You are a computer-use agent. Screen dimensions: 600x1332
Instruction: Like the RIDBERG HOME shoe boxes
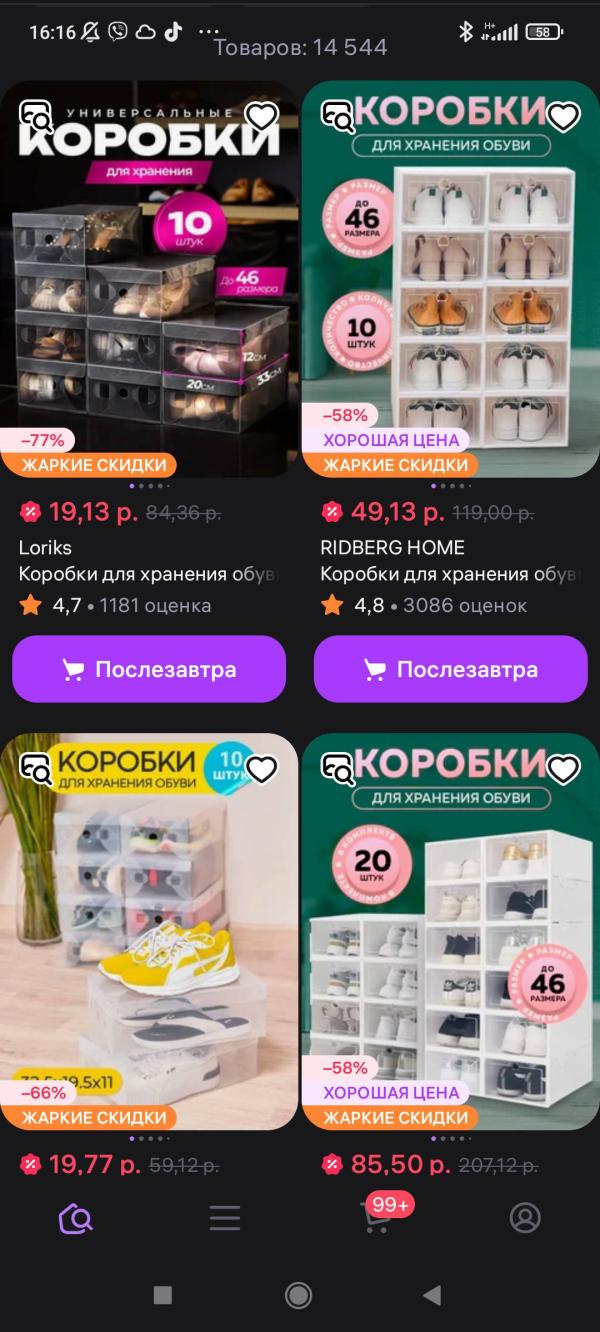point(563,117)
